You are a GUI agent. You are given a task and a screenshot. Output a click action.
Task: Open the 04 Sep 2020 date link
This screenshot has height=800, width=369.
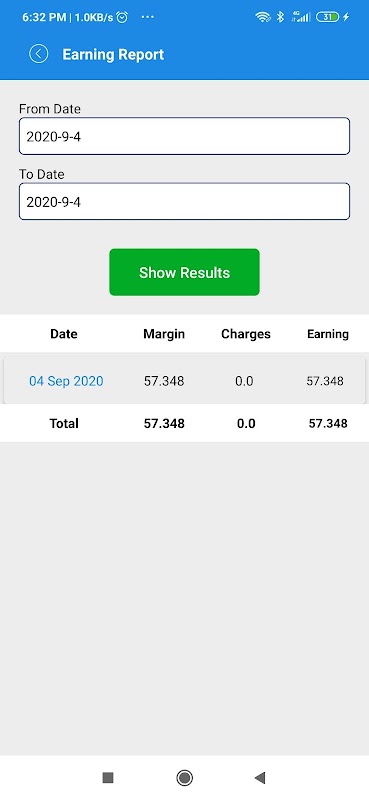(66, 381)
